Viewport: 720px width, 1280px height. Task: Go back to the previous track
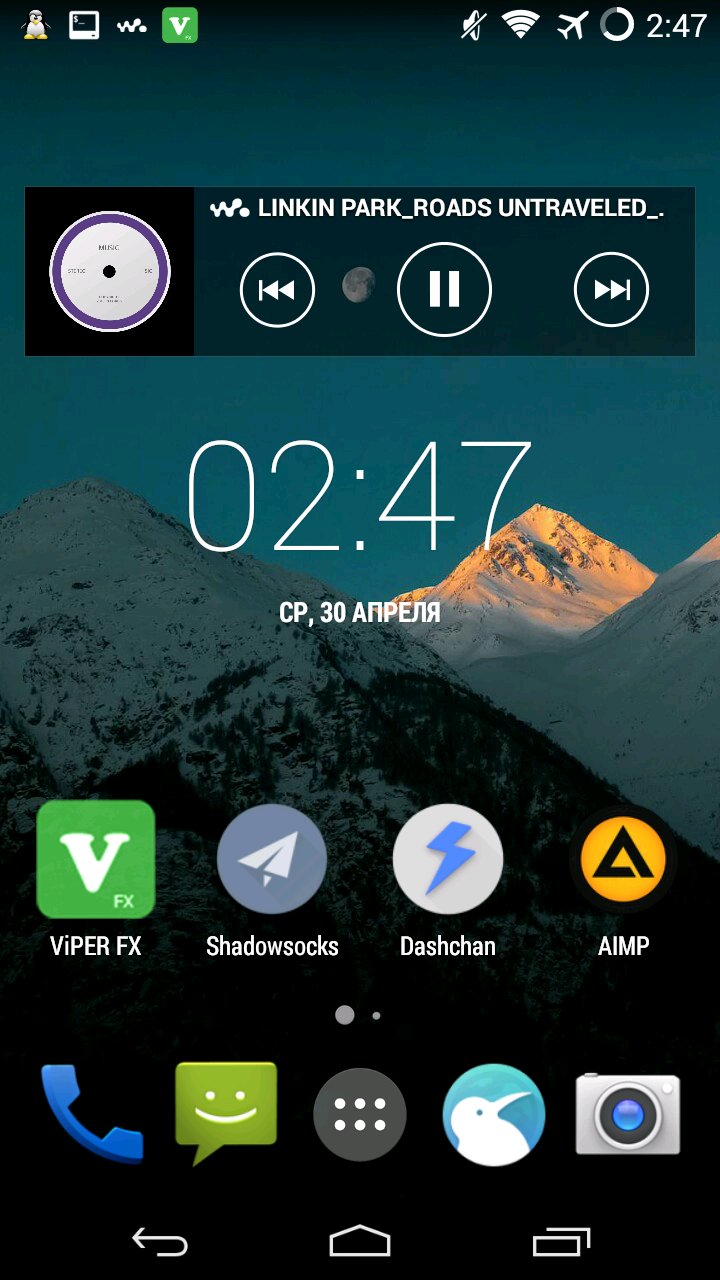[x=277, y=290]
